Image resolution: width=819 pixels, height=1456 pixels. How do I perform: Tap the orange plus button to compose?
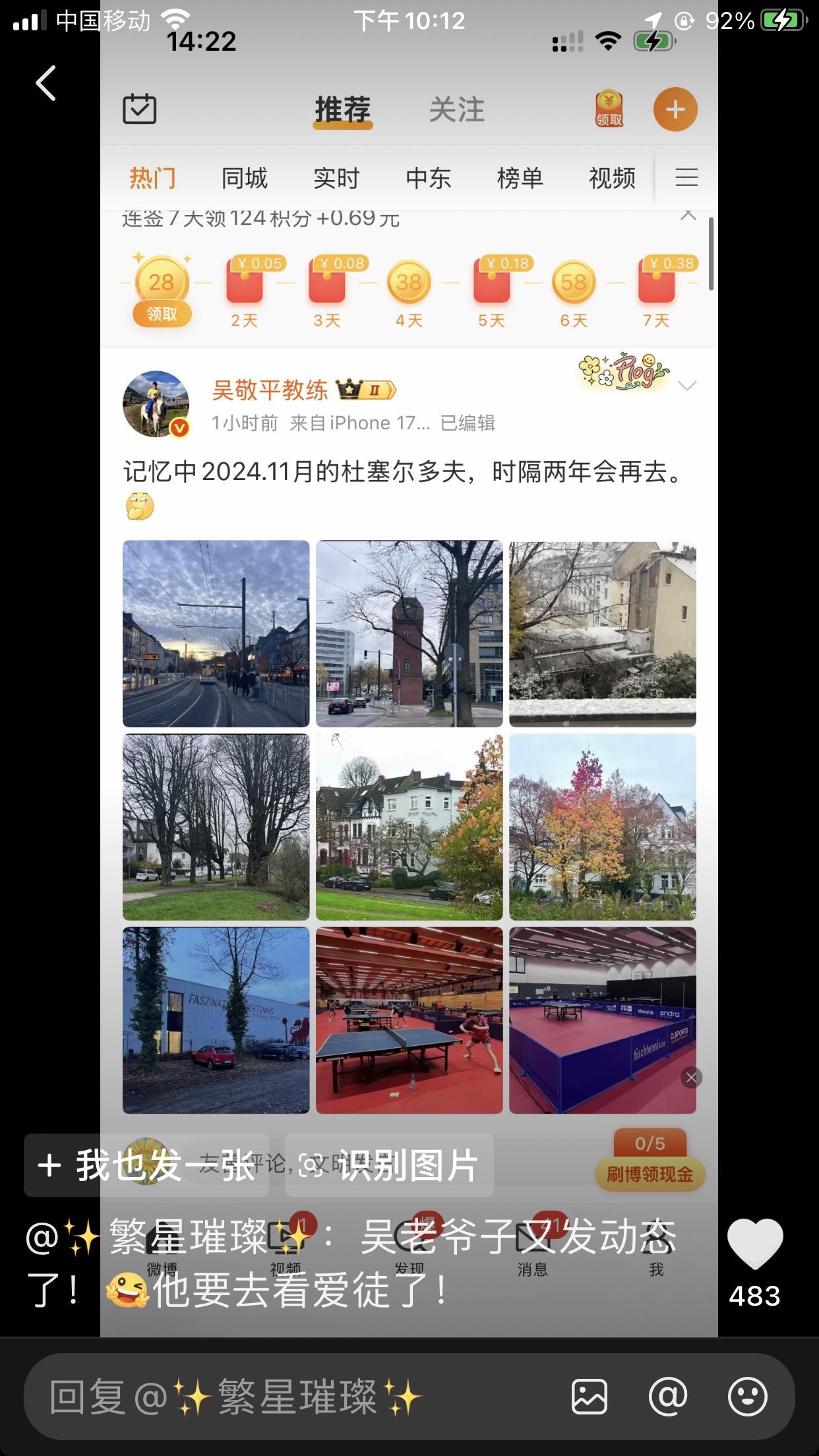click(x=675, y=109)
